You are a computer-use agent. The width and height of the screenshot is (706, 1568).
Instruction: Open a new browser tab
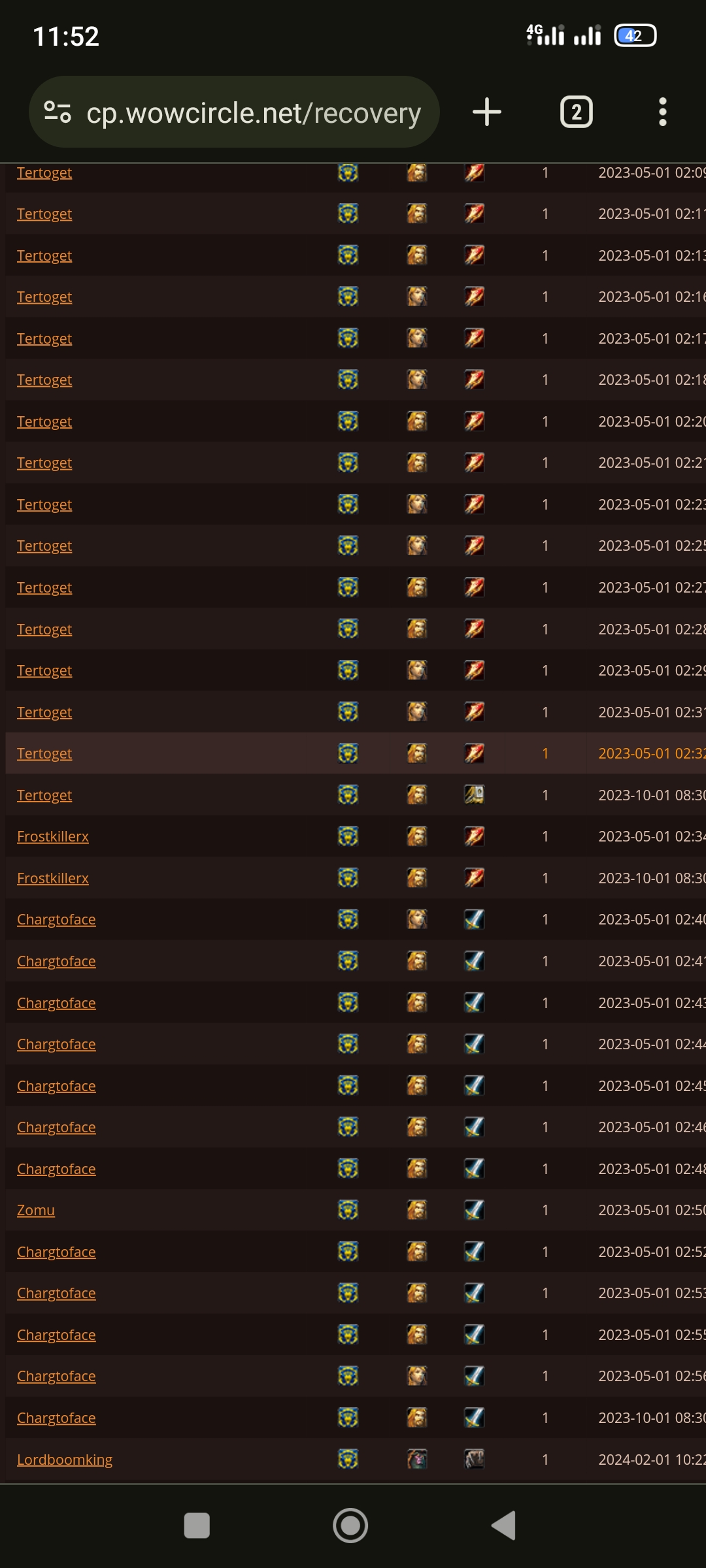point(486,112)
